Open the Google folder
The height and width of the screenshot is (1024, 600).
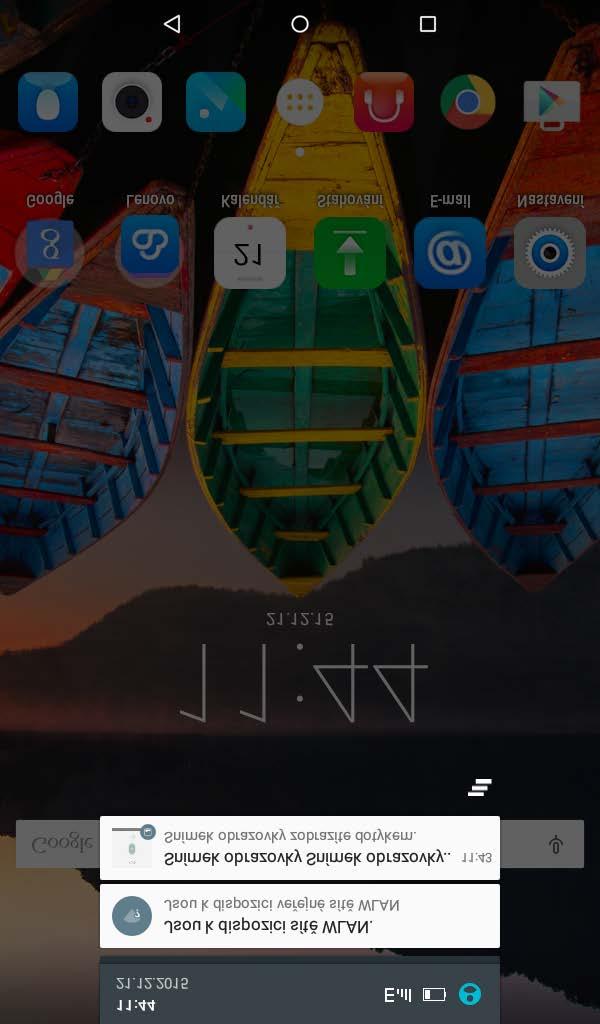tap(50, 253)
